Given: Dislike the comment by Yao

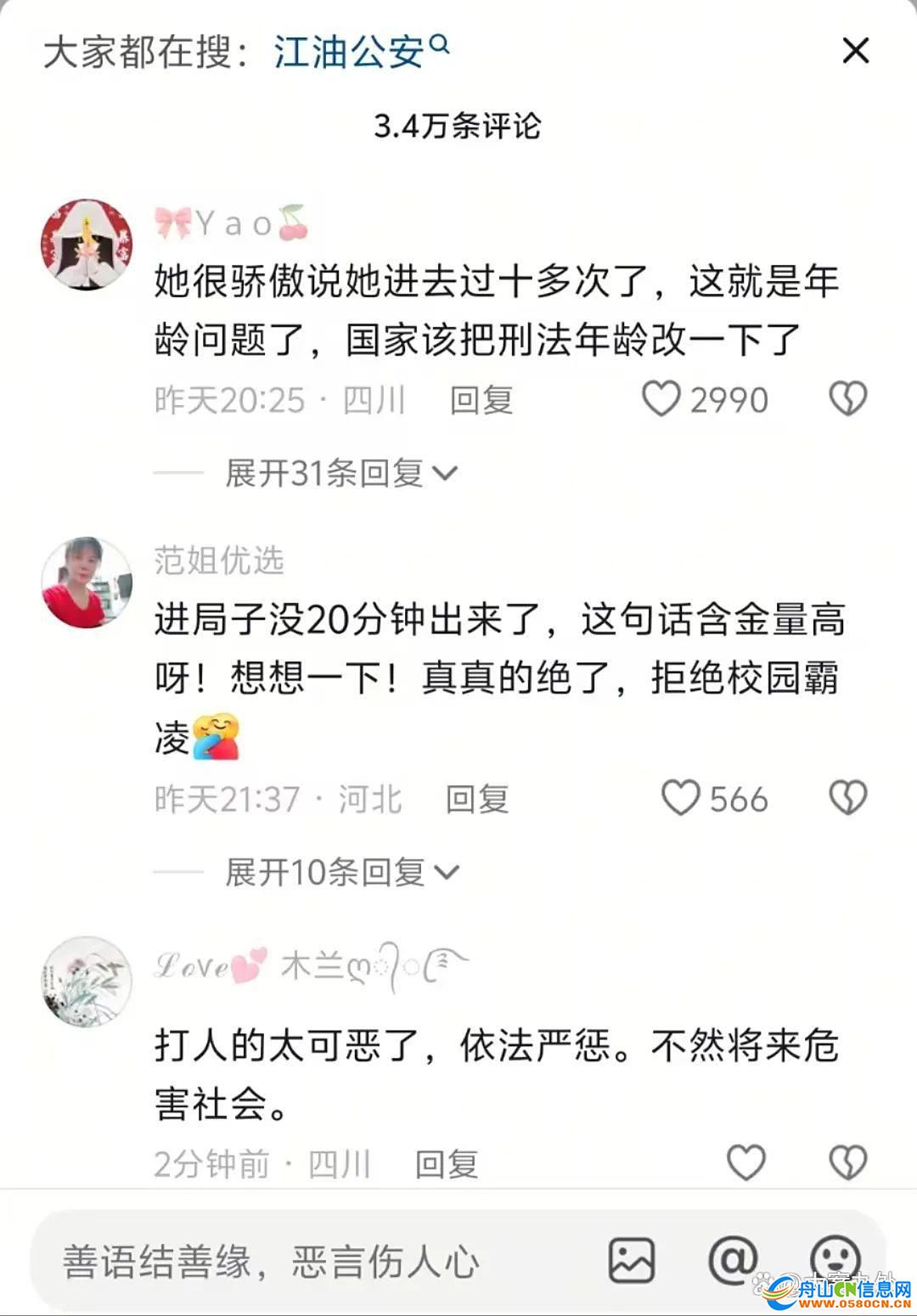Looking at the screenshot, I should (x=847, y=399).
